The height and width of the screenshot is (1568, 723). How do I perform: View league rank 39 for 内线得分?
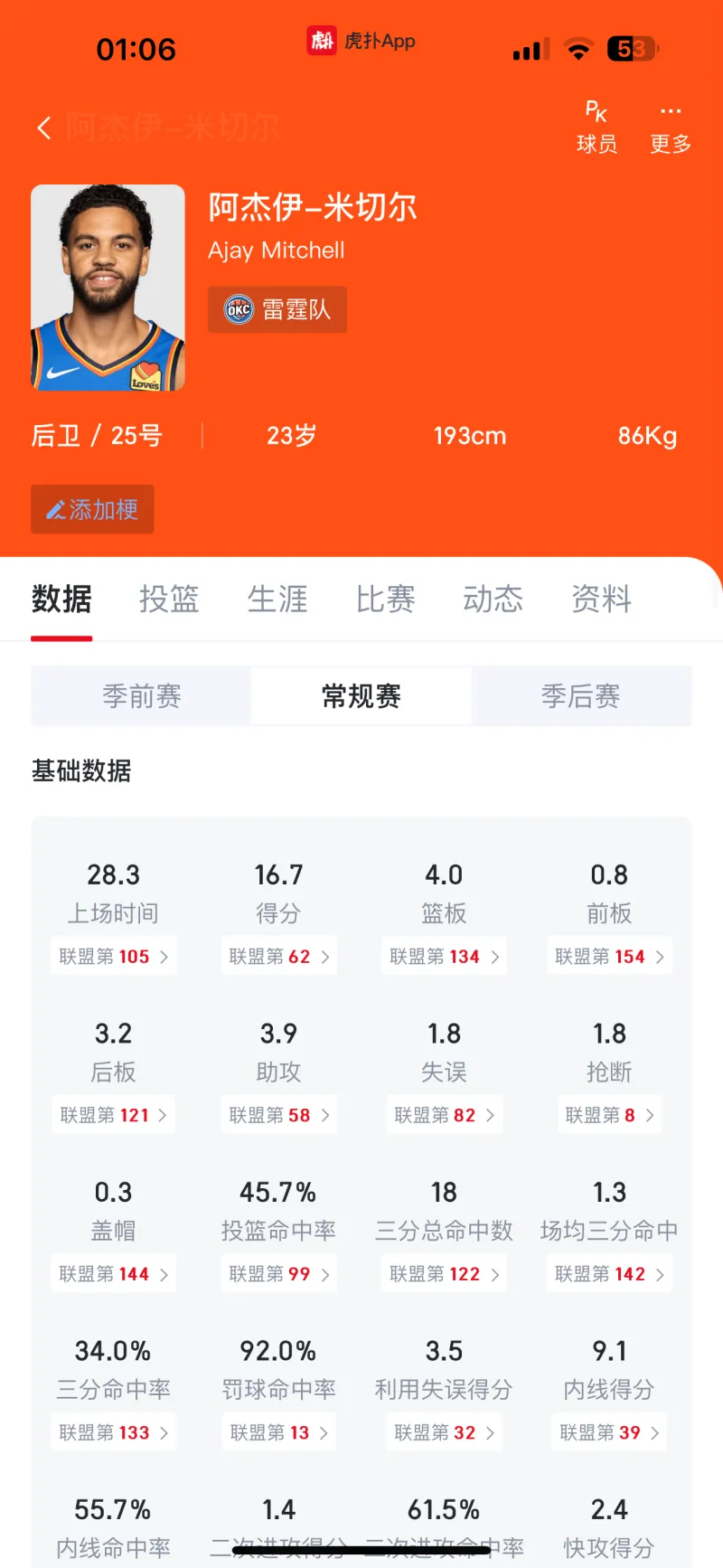[609, 1433]
